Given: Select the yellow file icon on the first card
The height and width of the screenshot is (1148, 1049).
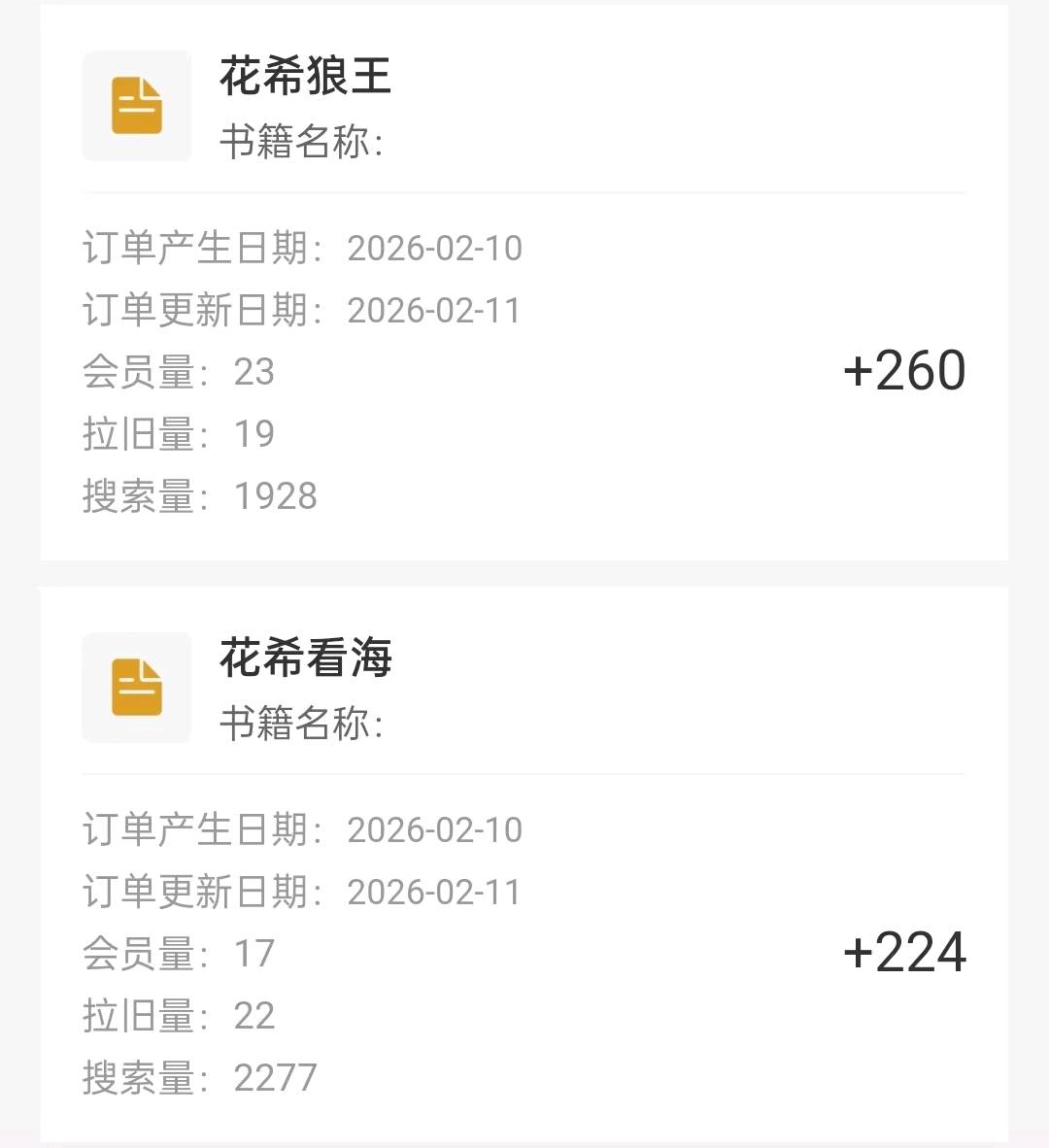Looking at the screenshot, I should 137,106.
